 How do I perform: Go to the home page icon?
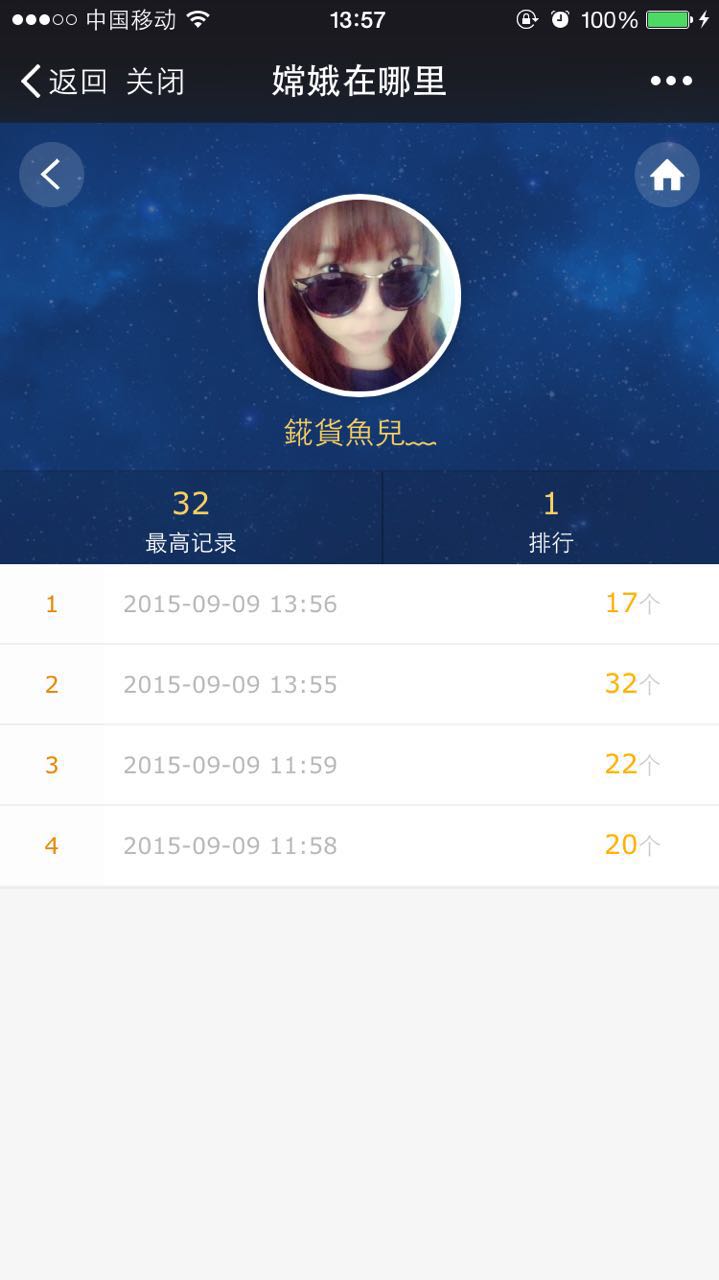[x=667, y=175]
